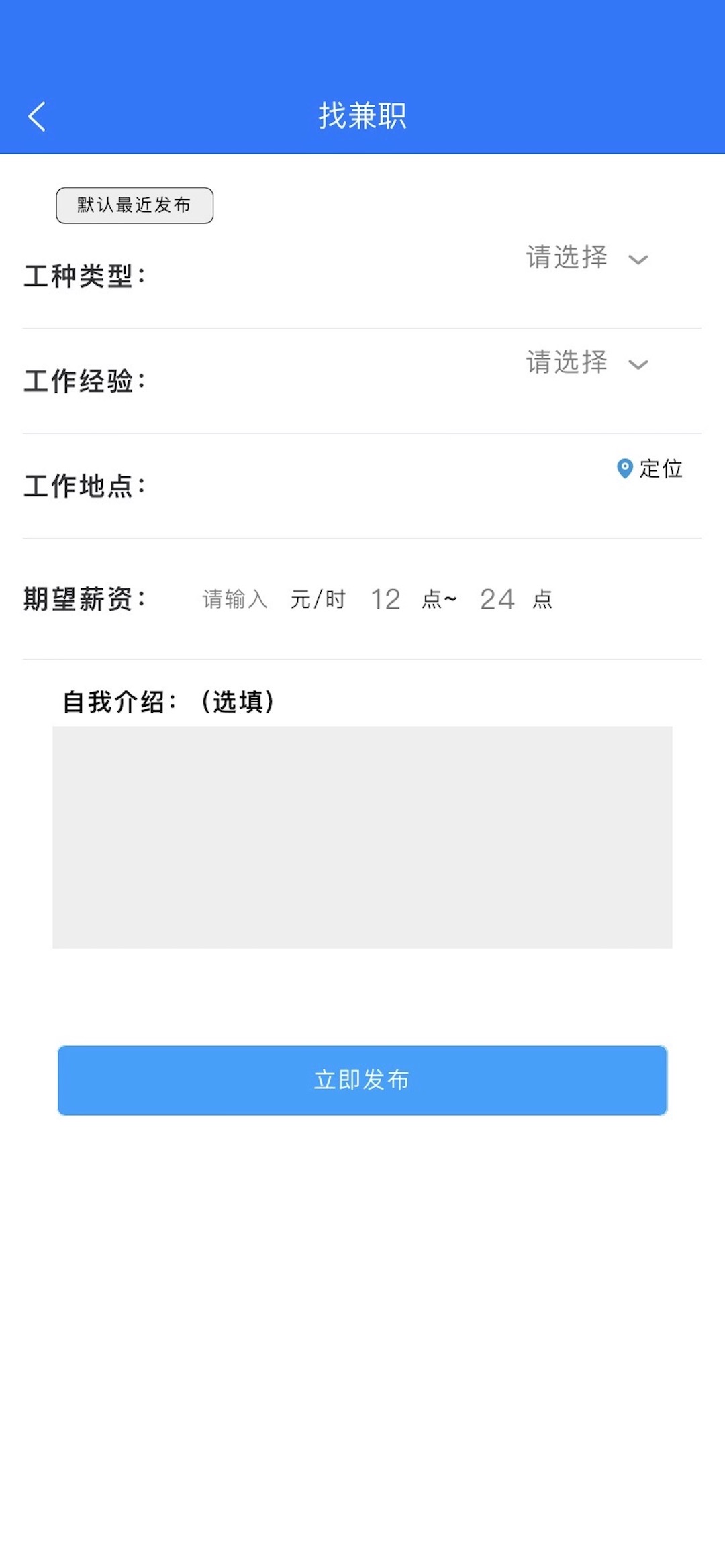Select 请选择 next to 工作经验
Image resolution: width=725 pixels, height=1568 pixels.
tap(566, 363)
